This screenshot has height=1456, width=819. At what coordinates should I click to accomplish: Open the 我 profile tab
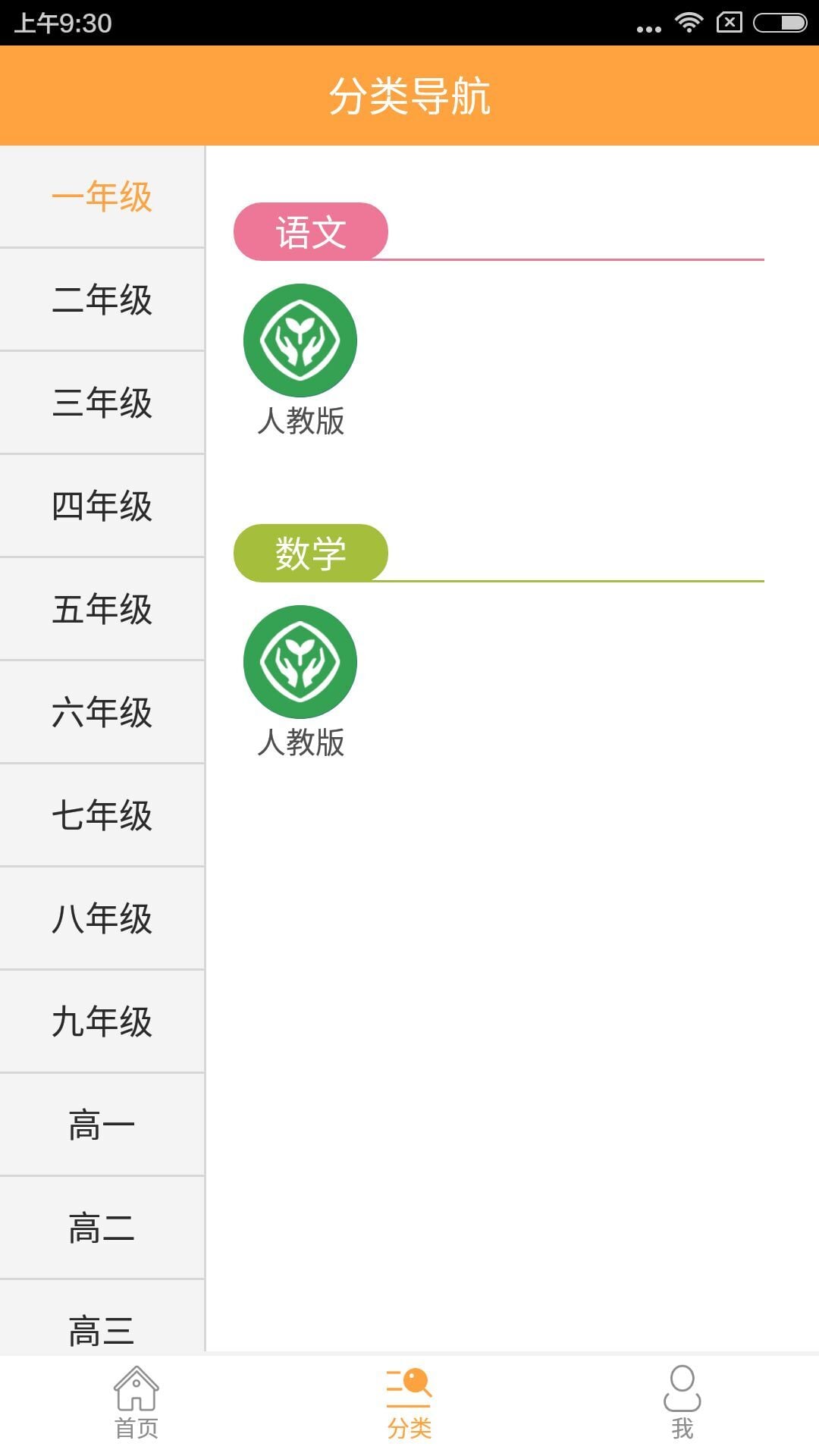click(682, 1403)
